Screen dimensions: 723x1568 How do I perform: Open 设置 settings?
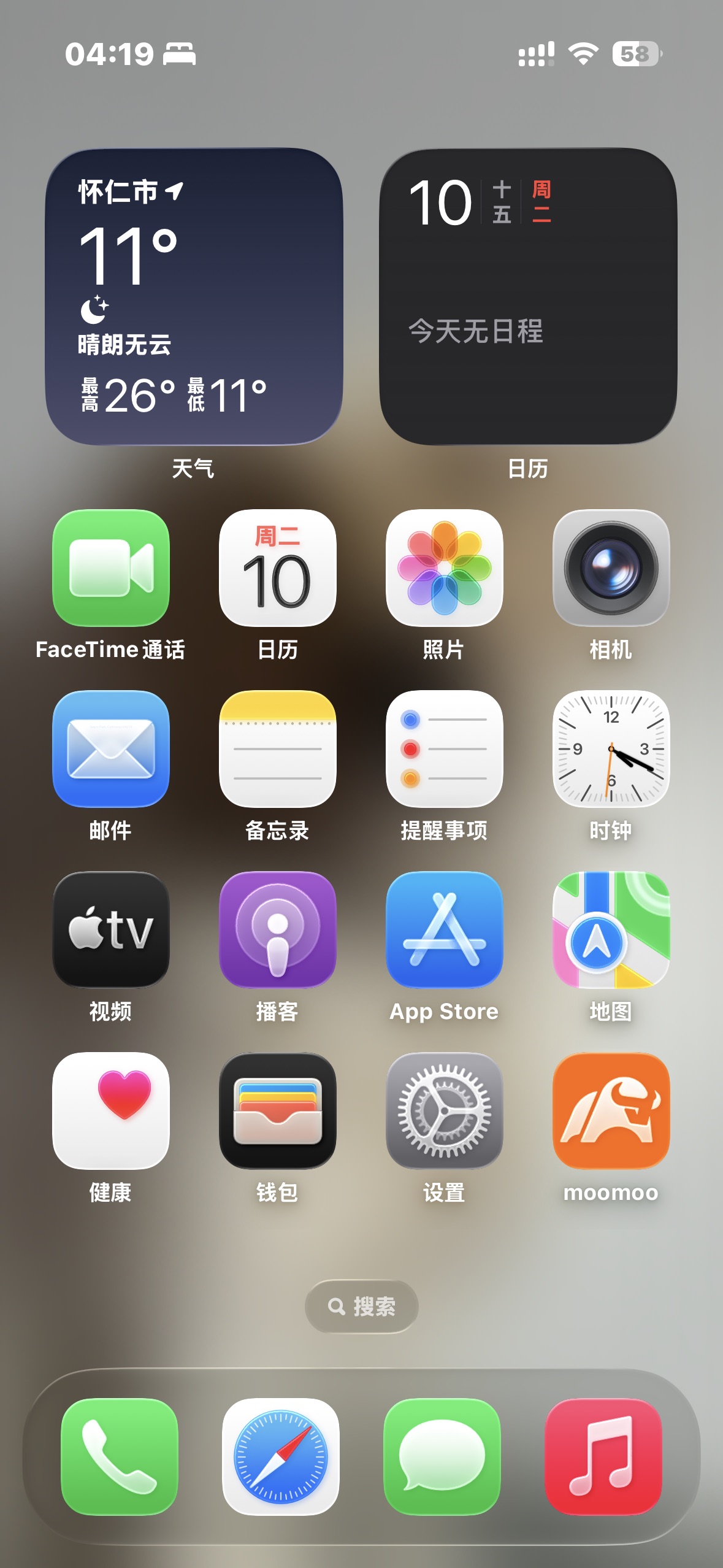click(445, 1110)
